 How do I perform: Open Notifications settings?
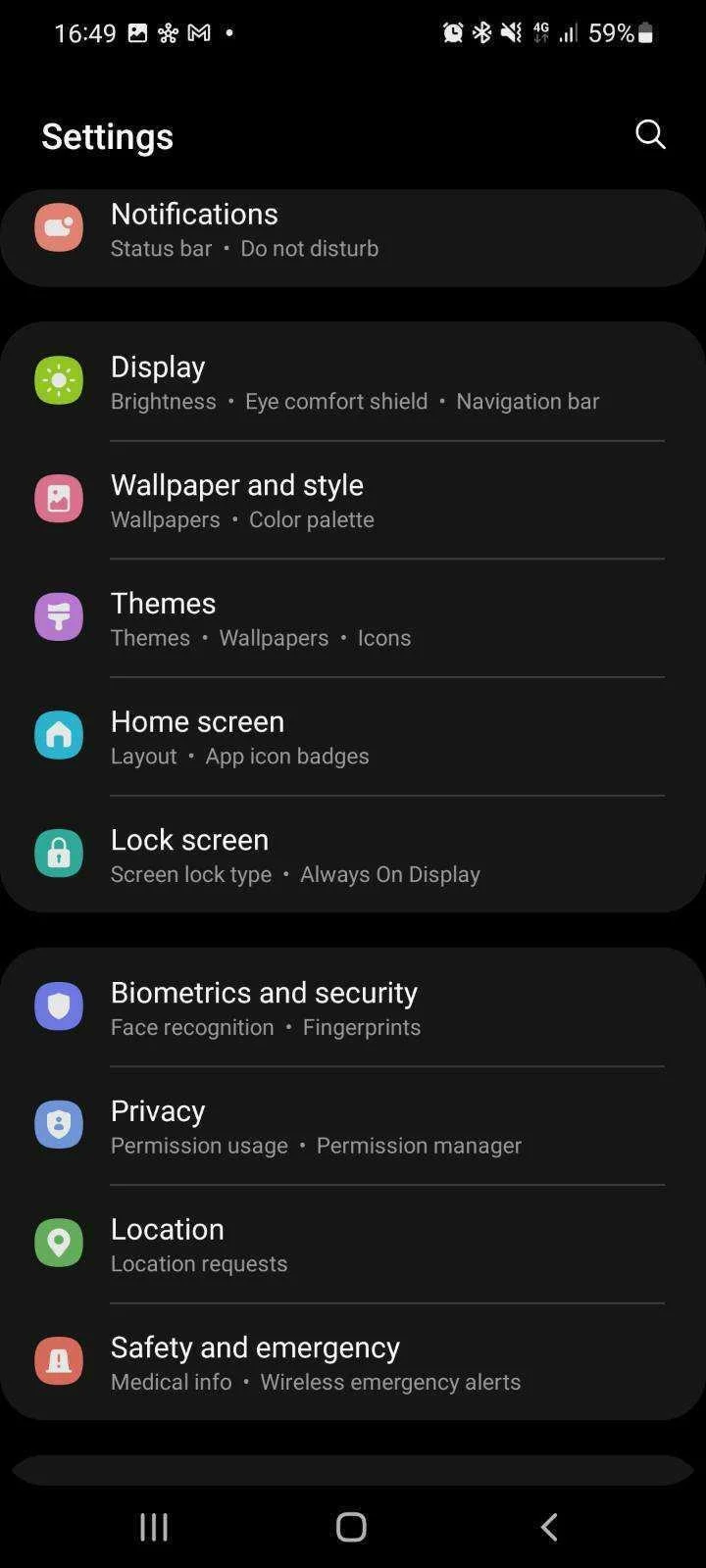[x=353, y=231]
